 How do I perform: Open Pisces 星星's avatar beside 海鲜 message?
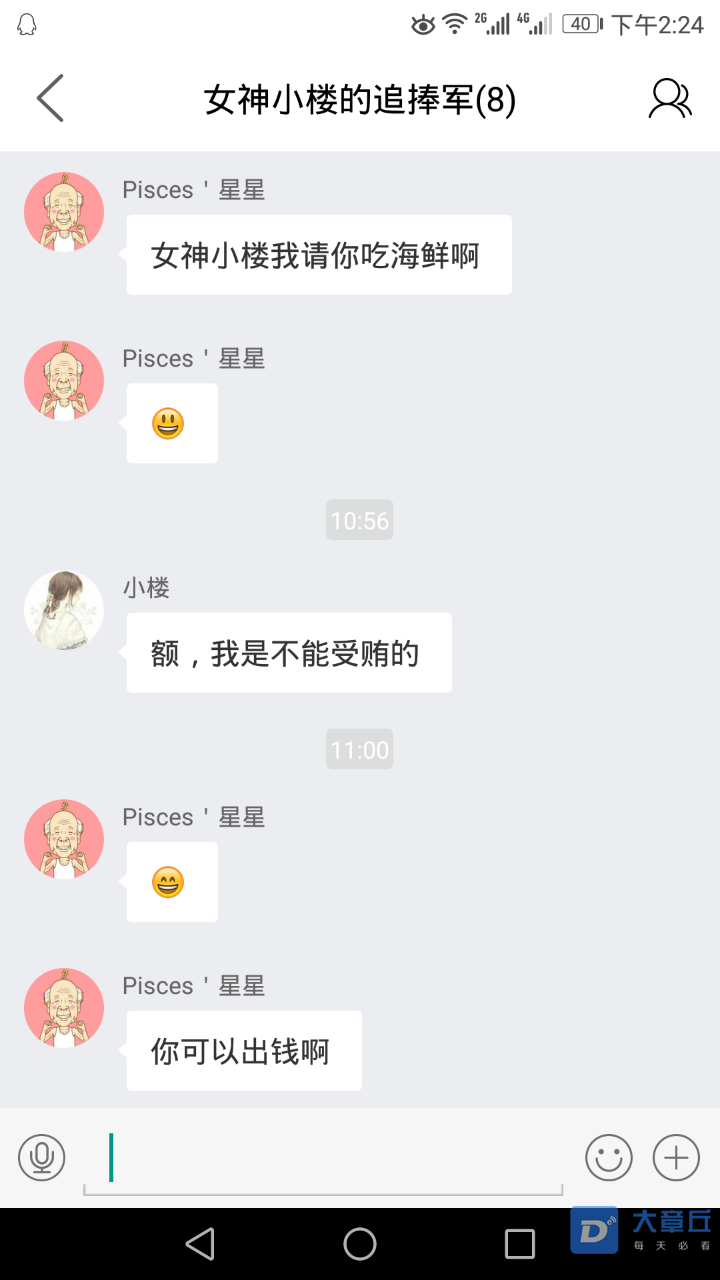point(64,212)
